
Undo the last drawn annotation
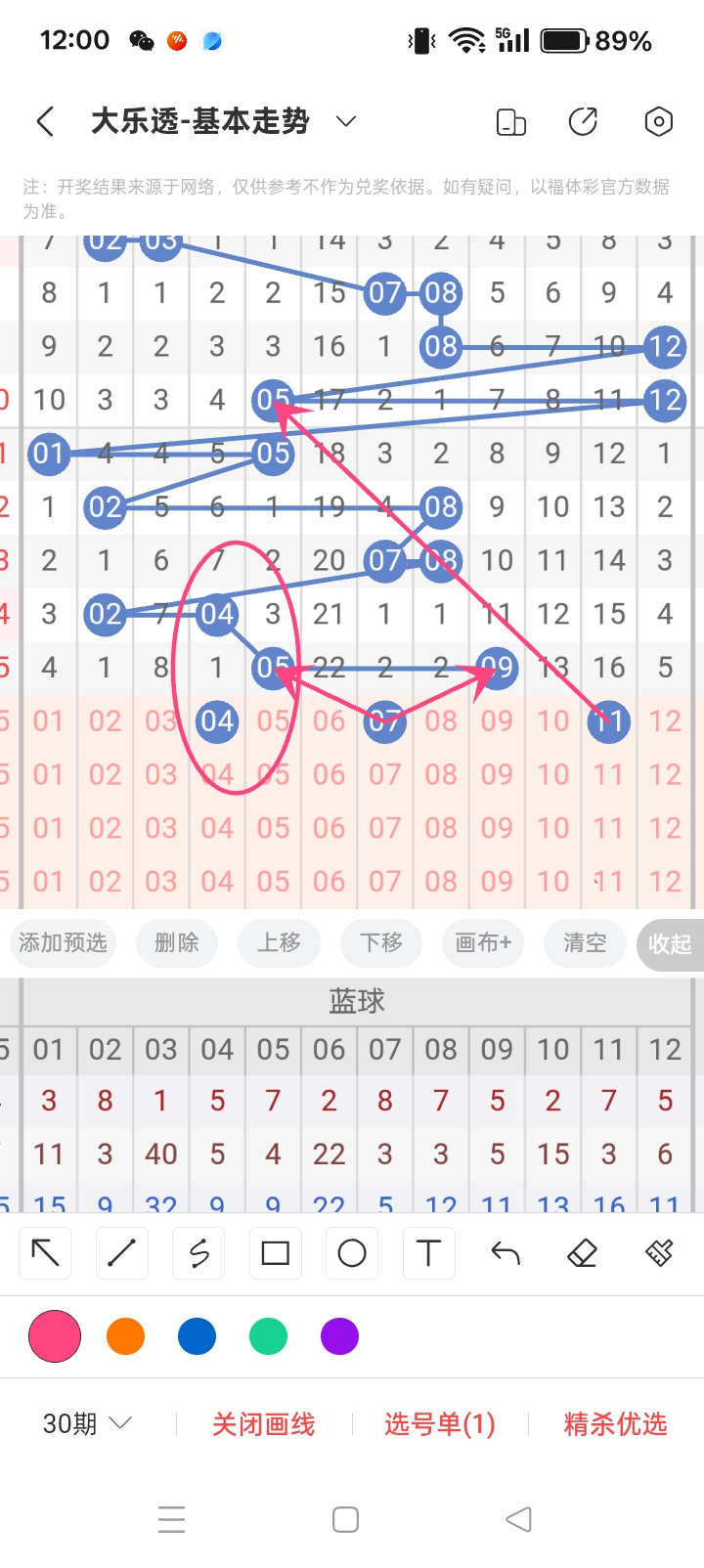(x=505, y=1252)
